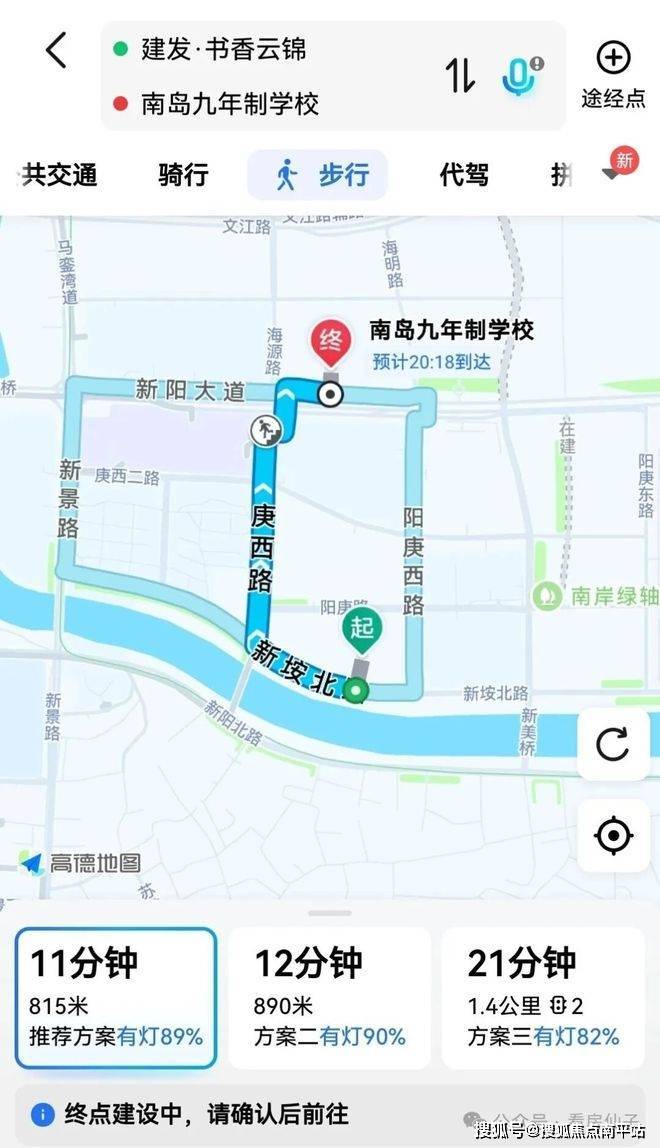Switch to the 代驾 tab

(464, 175)
